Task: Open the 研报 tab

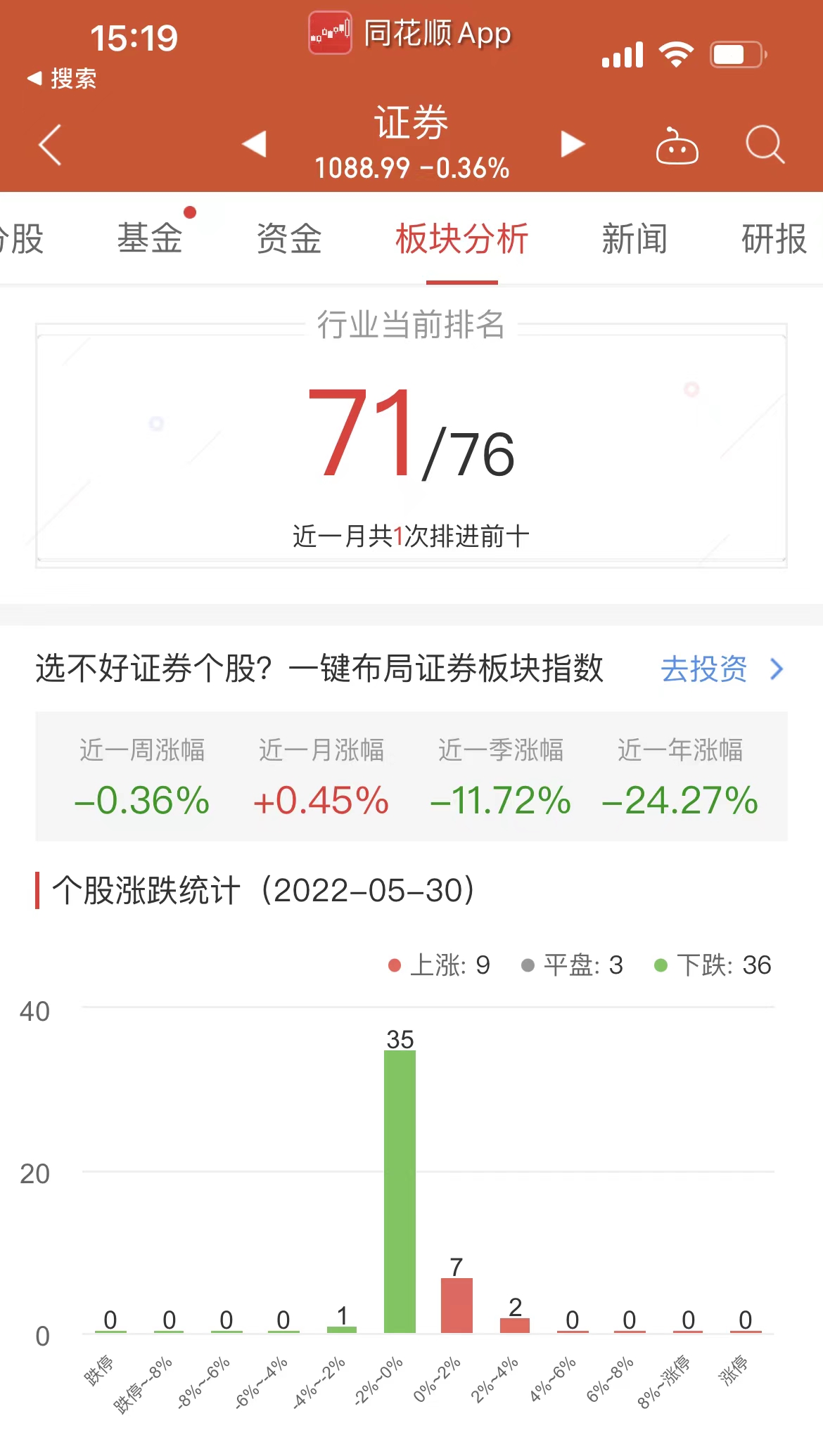Action: [774, 238]
